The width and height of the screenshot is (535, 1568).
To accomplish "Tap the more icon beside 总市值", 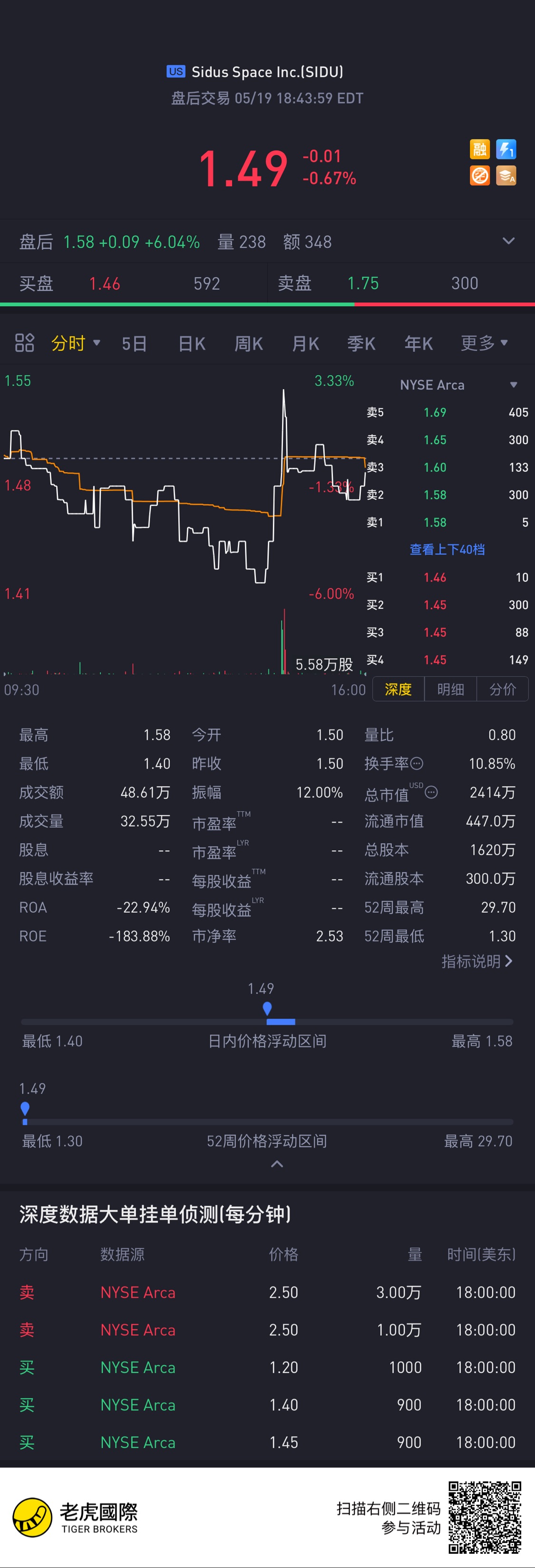I will pos(431,792).
